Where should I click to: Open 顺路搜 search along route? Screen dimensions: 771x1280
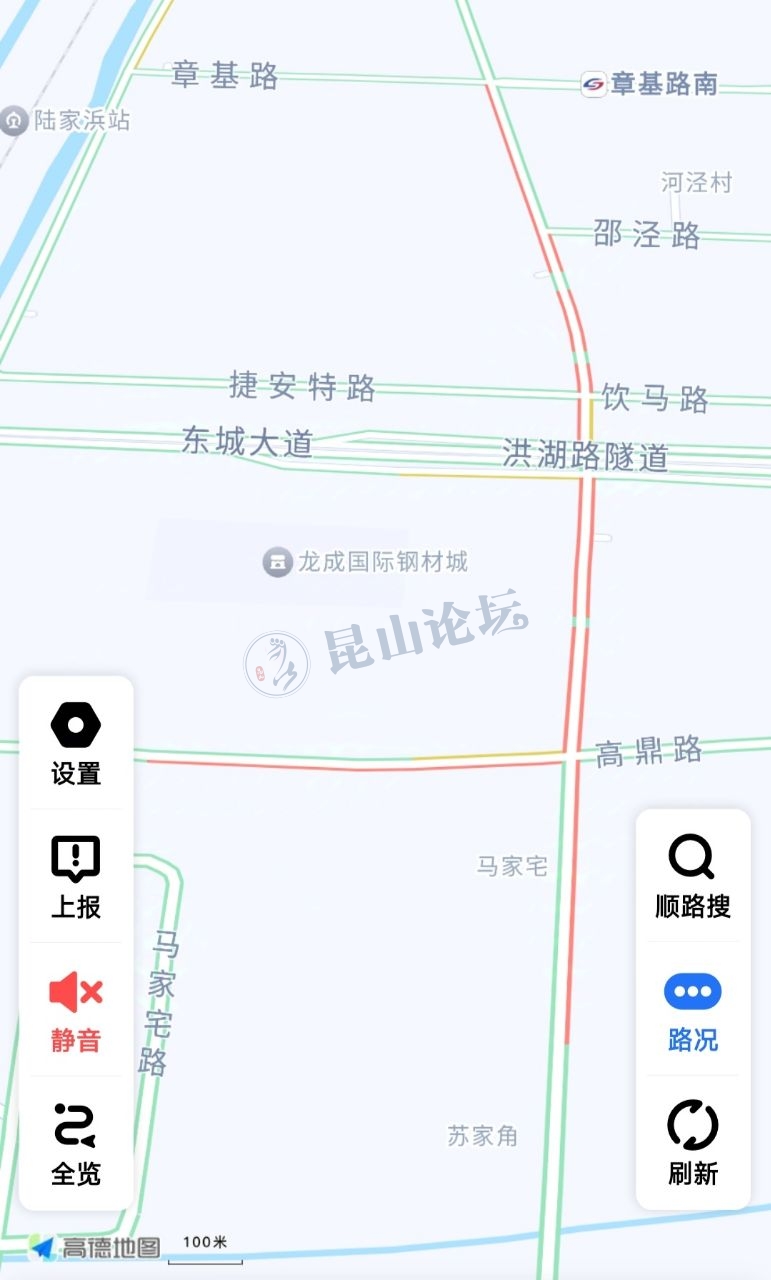[x=693, y=875]
